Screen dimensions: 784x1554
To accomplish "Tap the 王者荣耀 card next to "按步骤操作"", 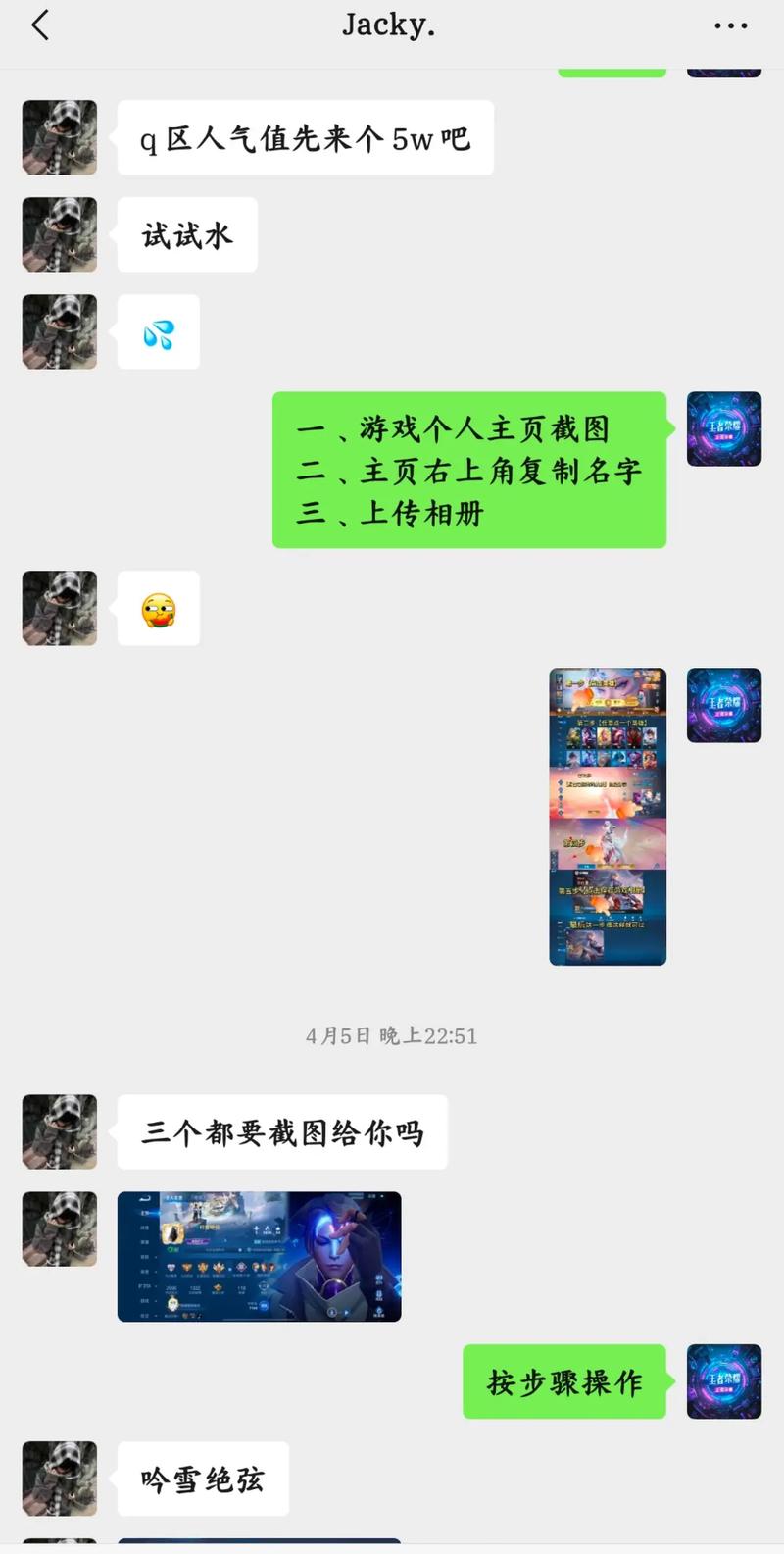I will pos(724,1382).
